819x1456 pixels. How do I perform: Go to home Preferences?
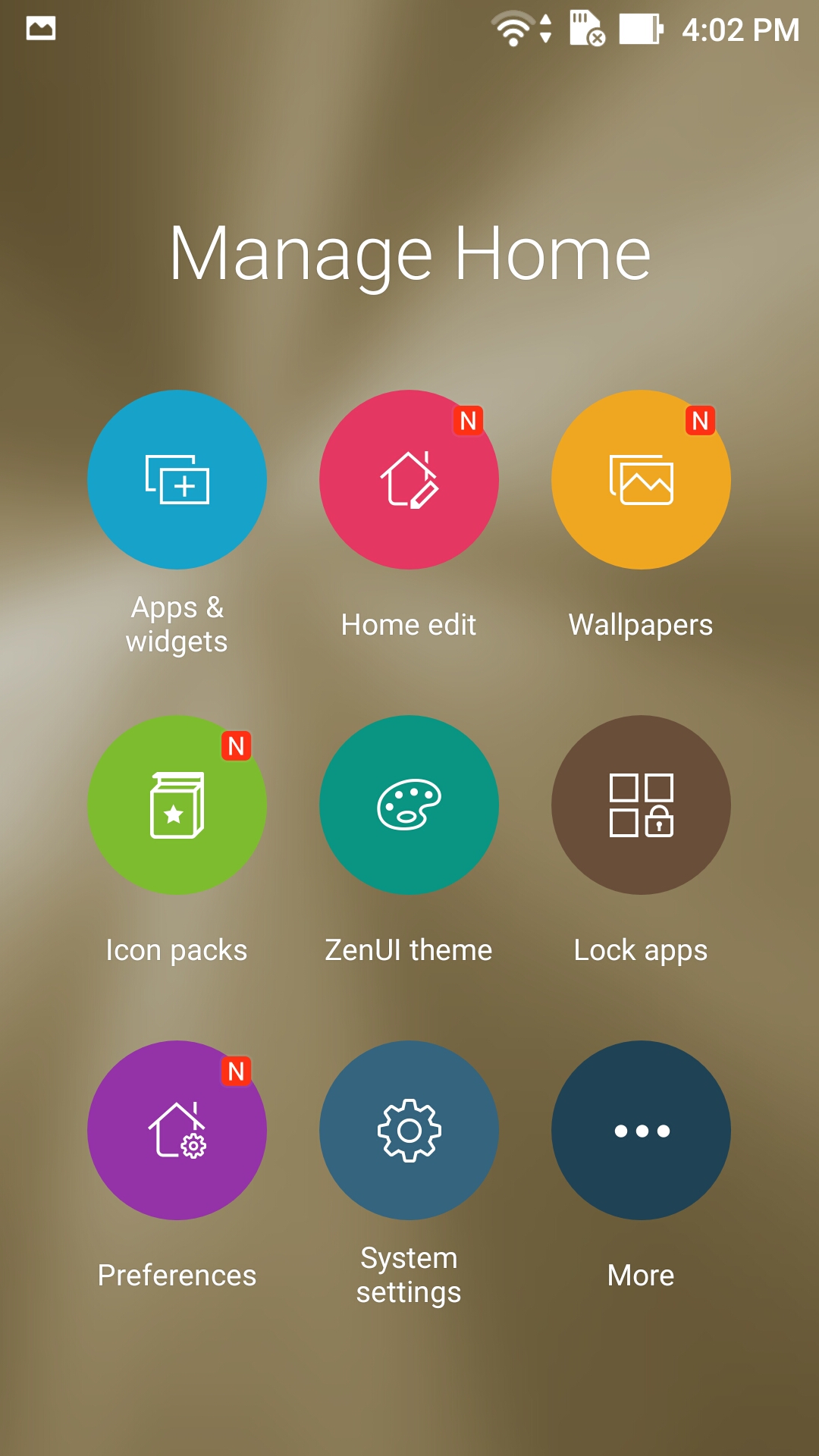(177, 1131)
